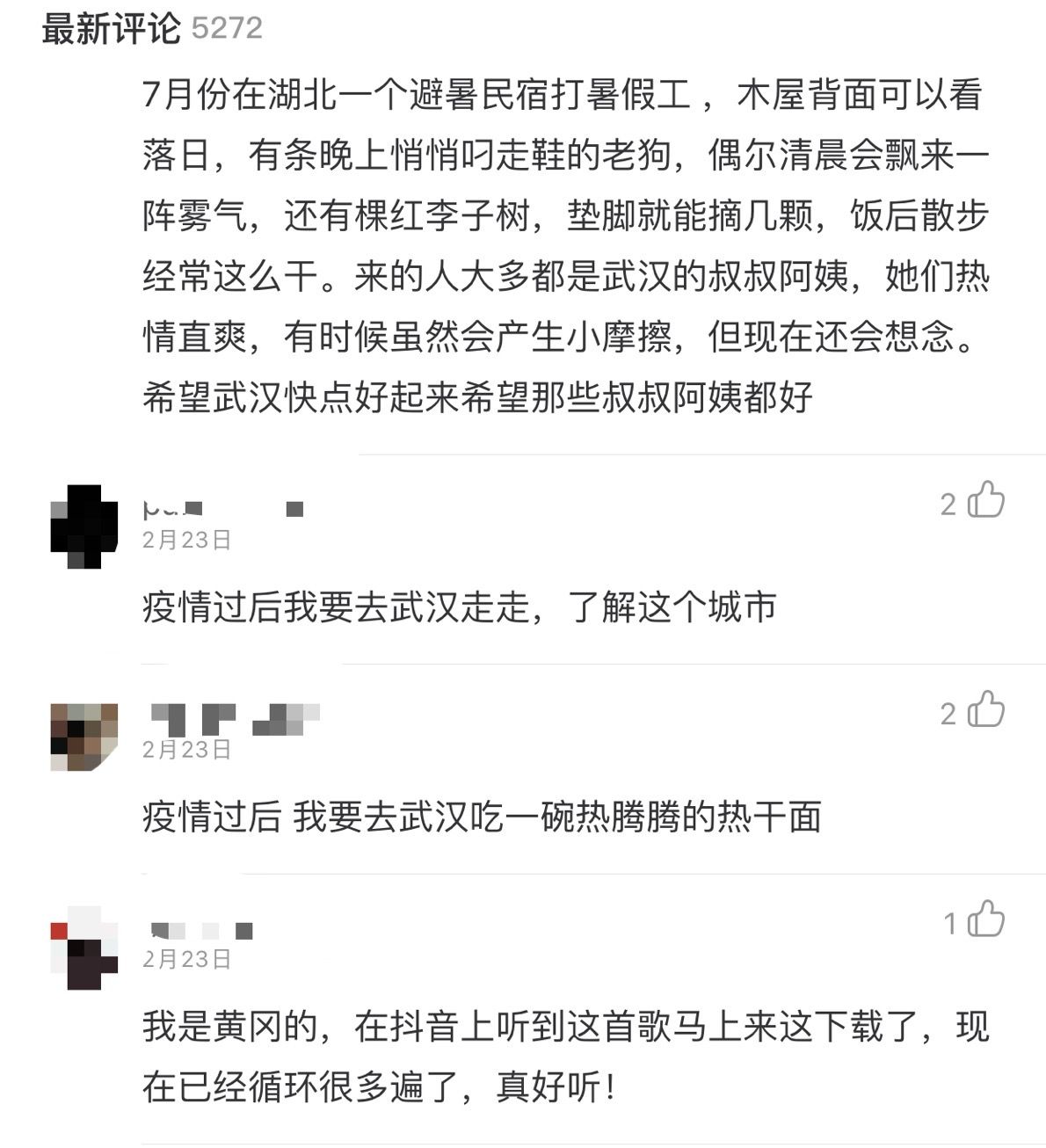Like the comment about eating 热干面
The image size is (1046, 1148).
[x=985, y=710]
